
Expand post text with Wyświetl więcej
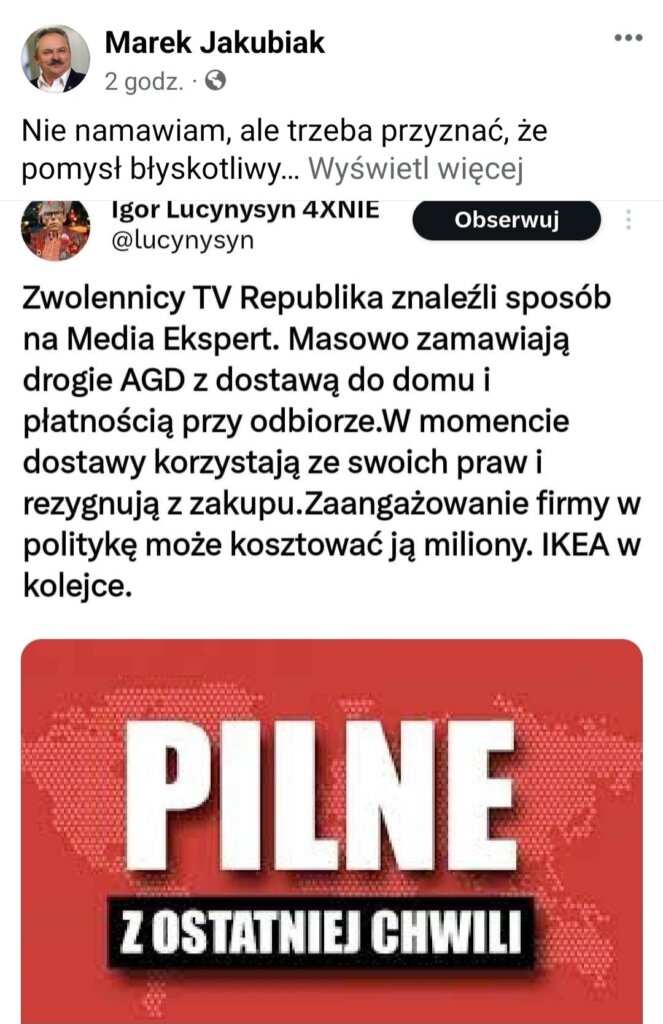tap(415, 170)
